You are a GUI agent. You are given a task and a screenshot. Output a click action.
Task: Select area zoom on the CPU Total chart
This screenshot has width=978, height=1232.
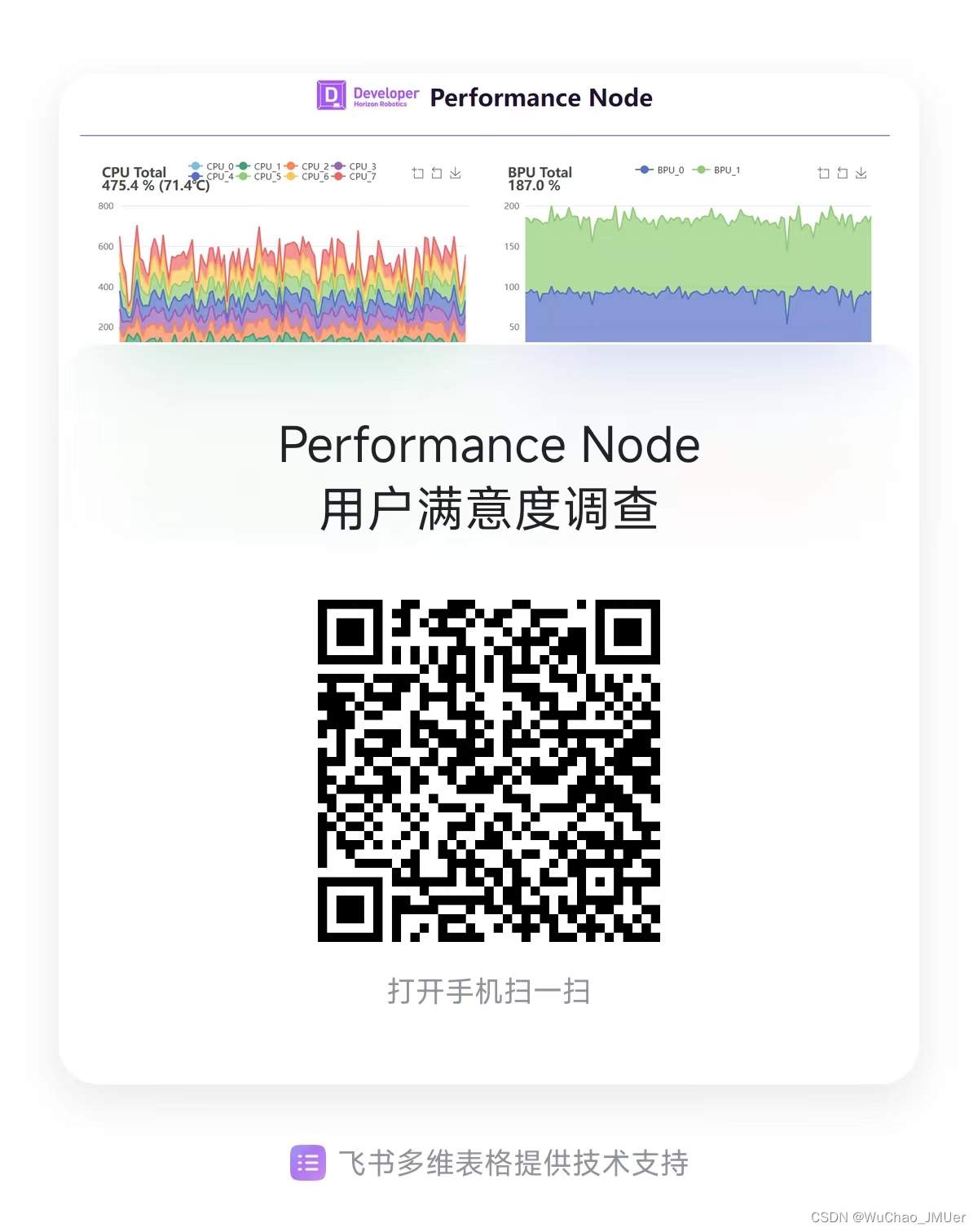click(418, 173)
